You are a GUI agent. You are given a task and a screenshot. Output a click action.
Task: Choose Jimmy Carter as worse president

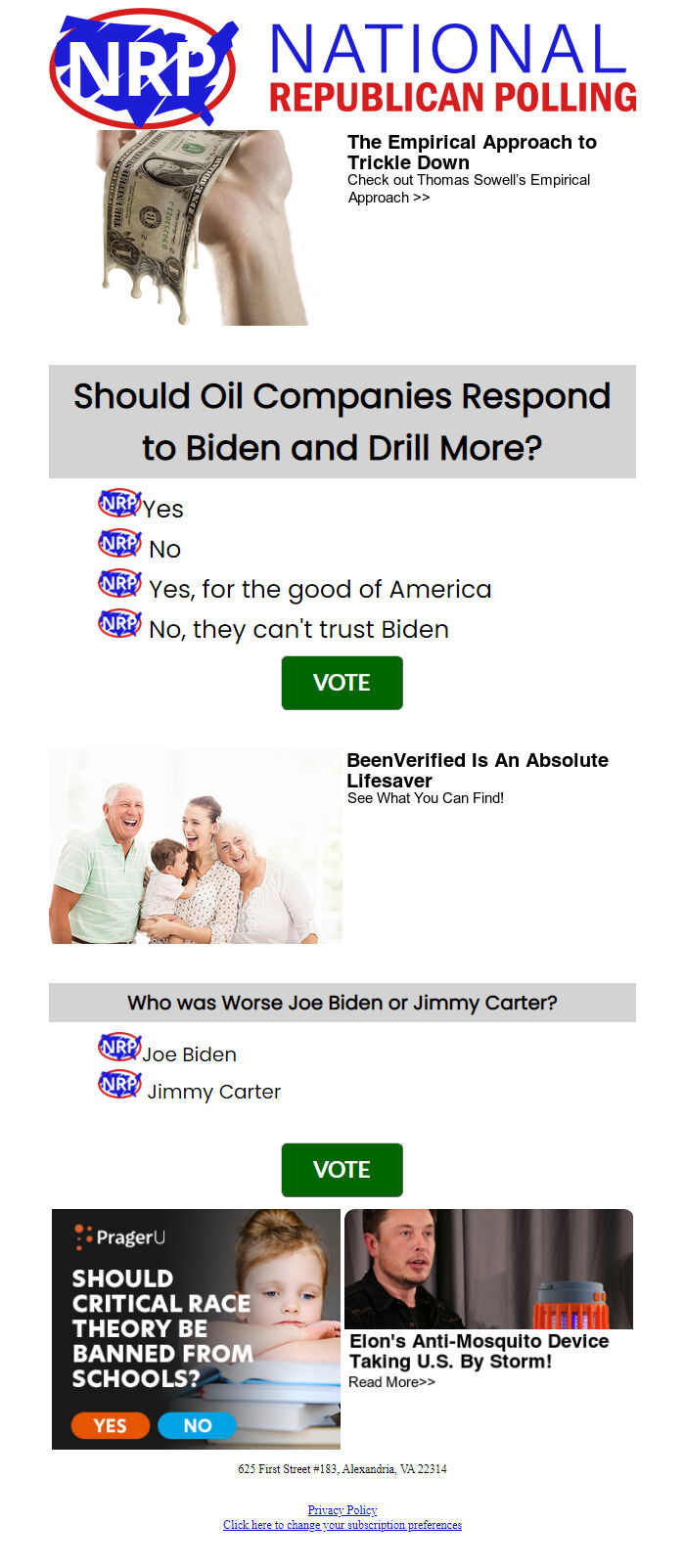(190, 1089)
